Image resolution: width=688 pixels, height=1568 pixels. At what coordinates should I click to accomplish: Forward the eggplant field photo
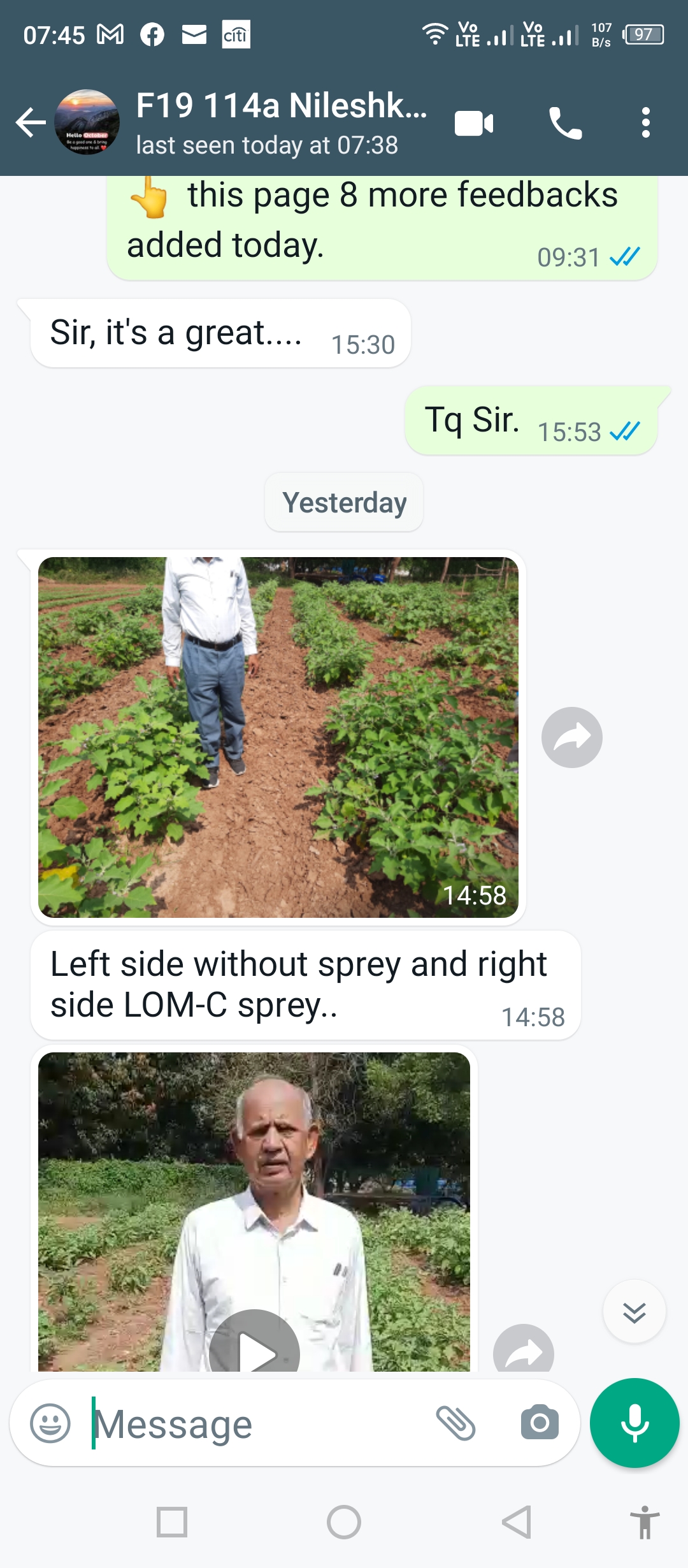(571, 737)
